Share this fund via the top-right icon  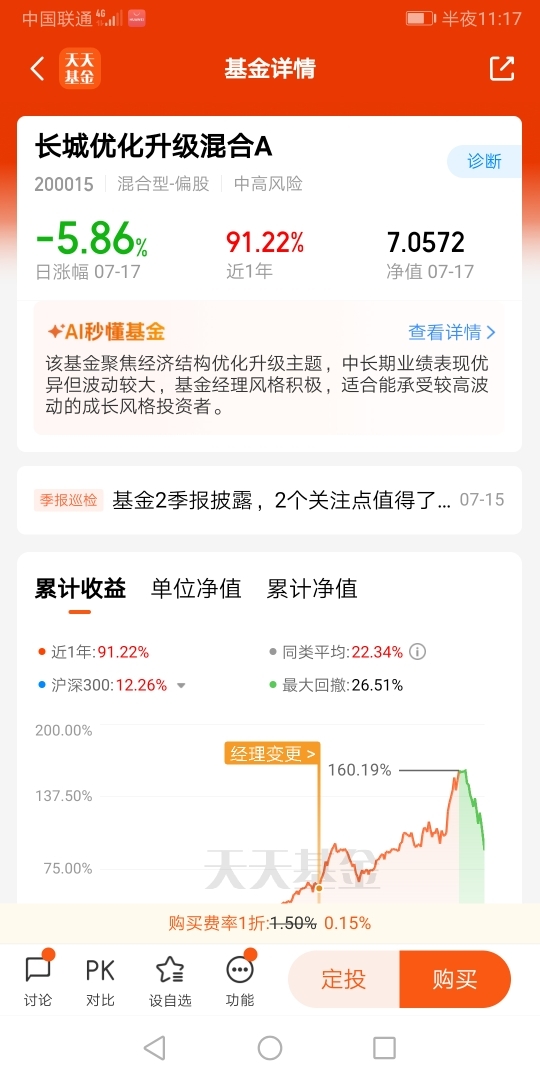tap(501, 68)
